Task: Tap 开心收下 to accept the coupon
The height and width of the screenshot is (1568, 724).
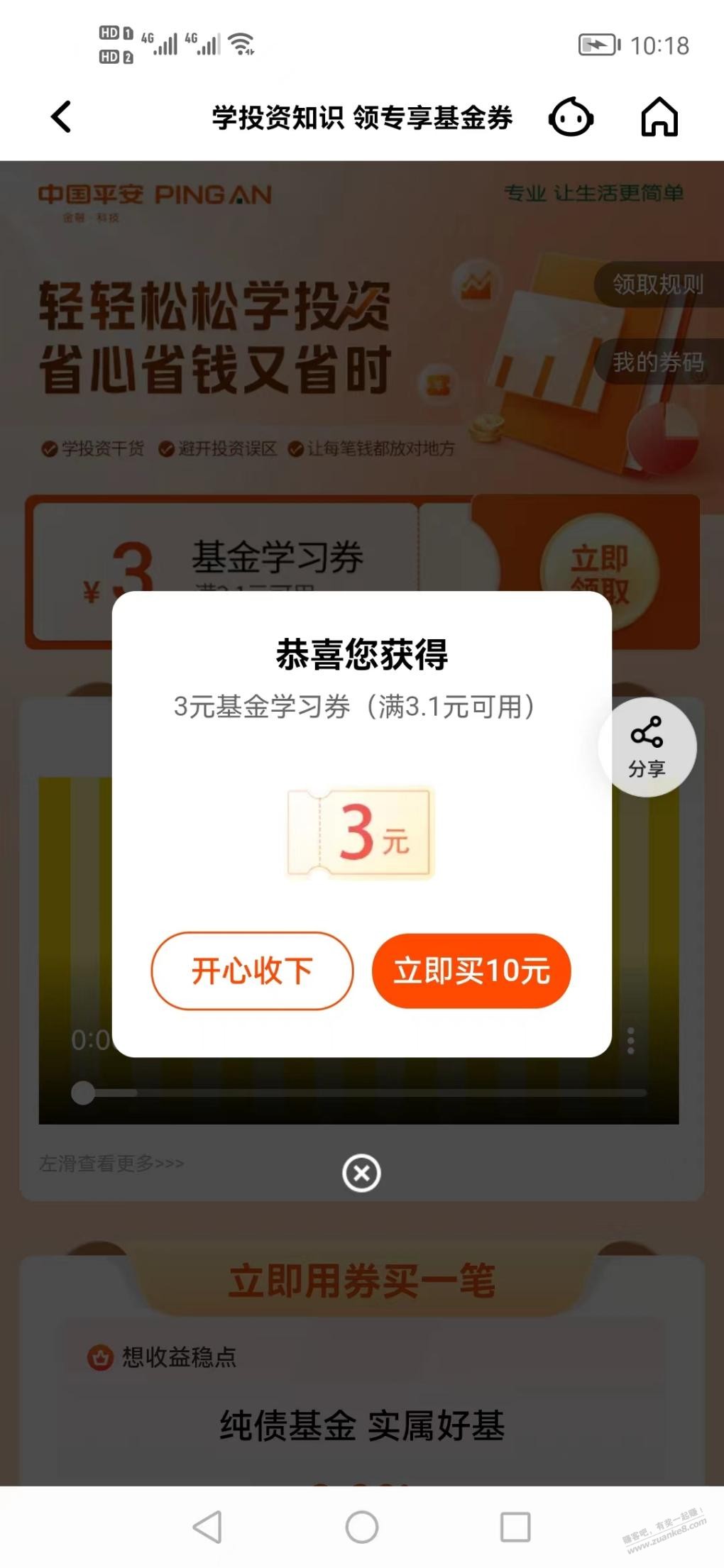Action: (252, 971)
